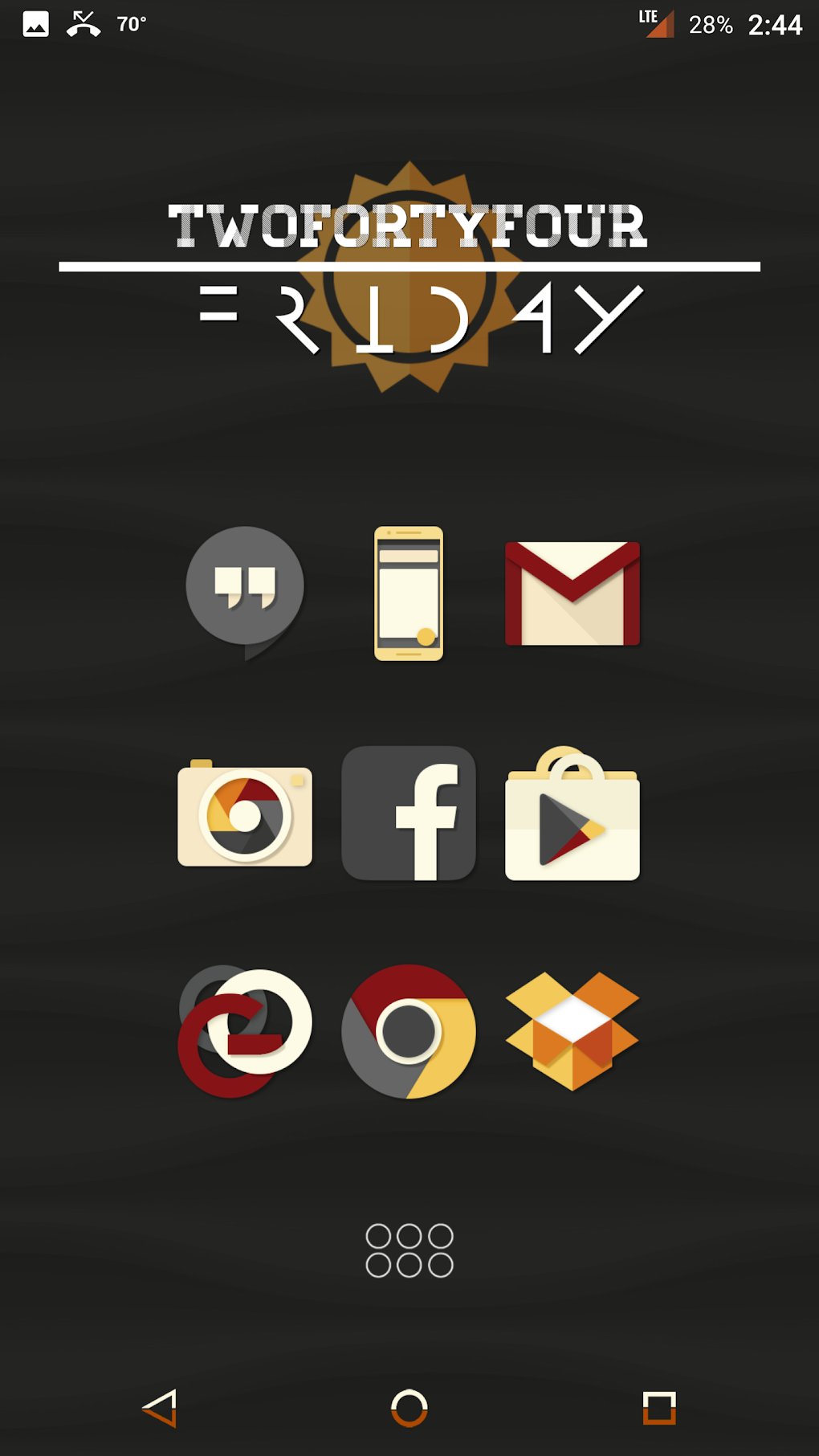Open Facebook
Viewport: 819px width, 1456px height.
click(409, 814)
